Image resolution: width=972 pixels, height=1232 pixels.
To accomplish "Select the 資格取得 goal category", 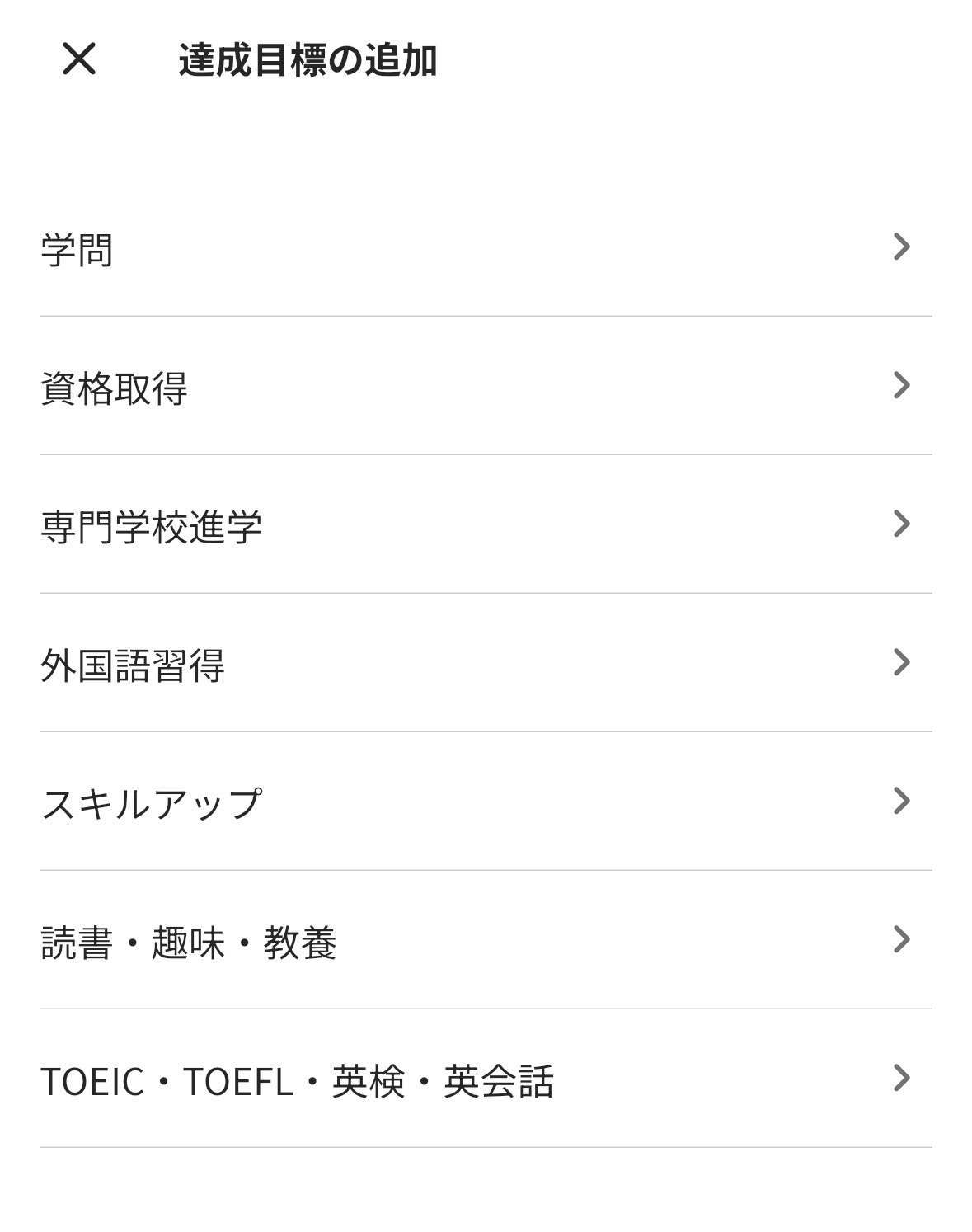I will click(x=485, y=387).
